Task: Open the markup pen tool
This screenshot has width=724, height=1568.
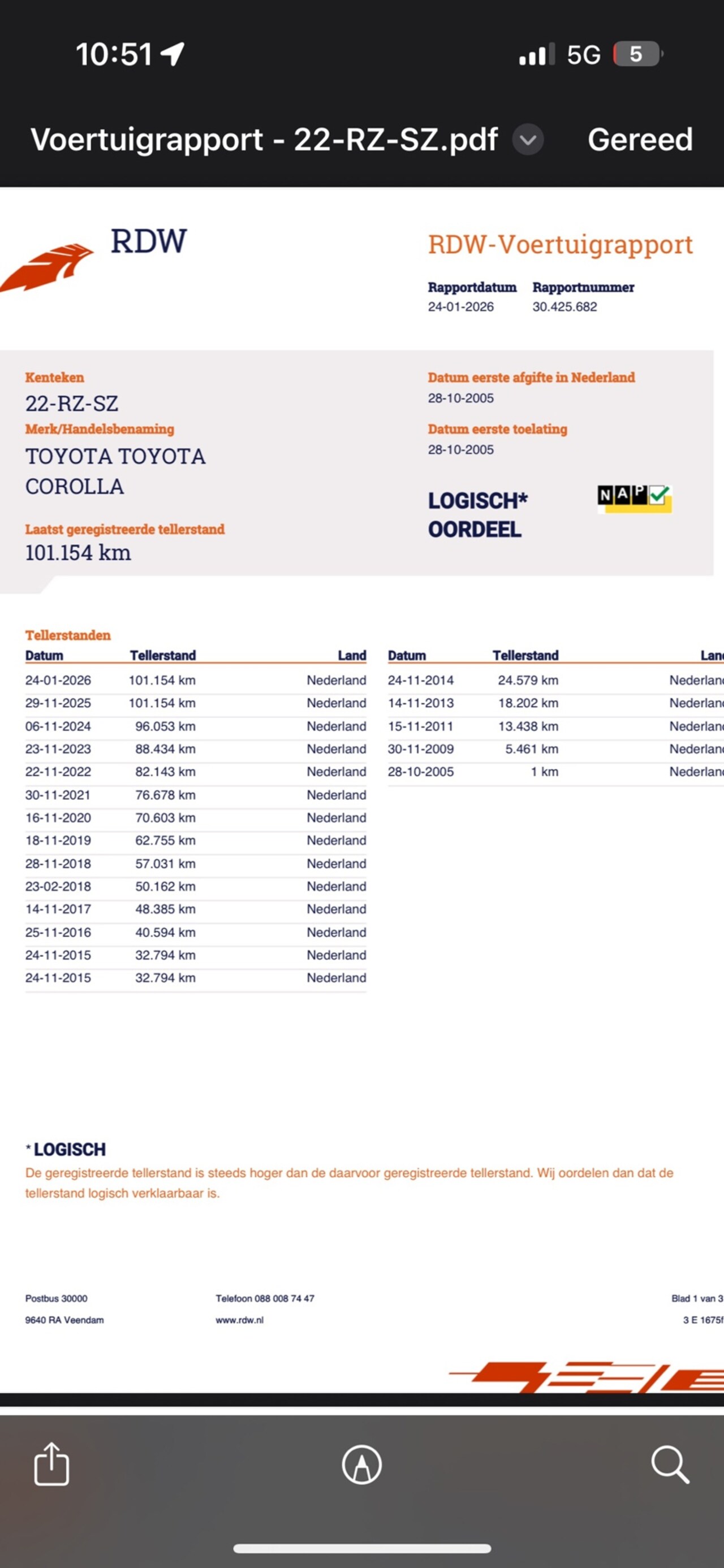Action: point(361,1465)
